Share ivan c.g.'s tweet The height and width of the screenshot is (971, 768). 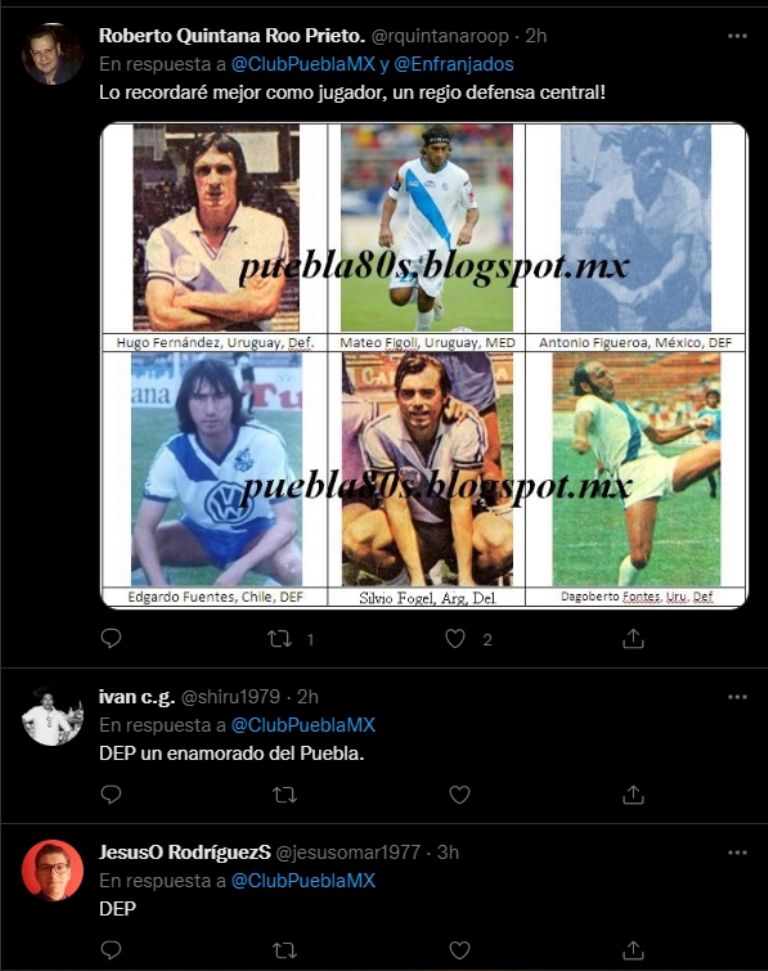pos(633,794)
